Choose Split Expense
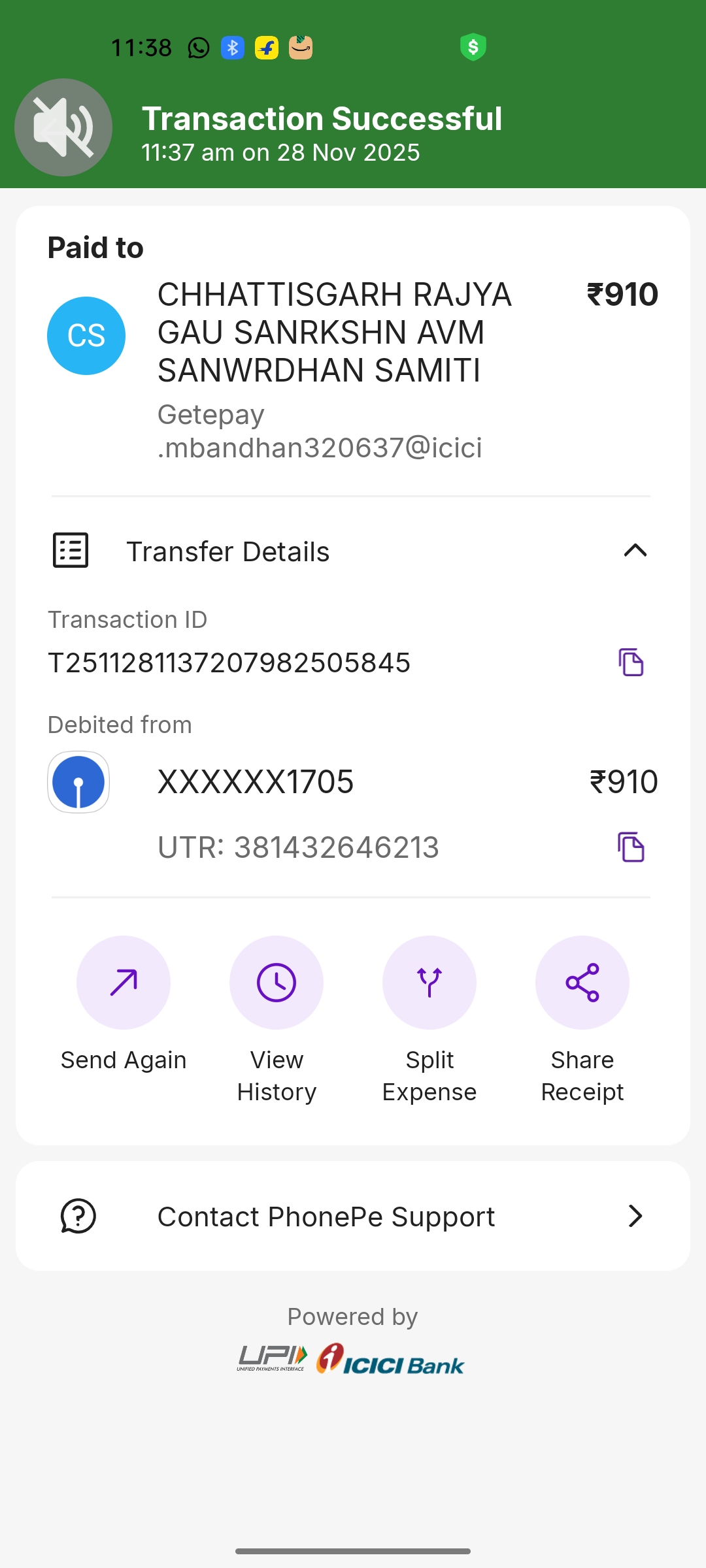Screen dimensions: 706x1568 429,983
